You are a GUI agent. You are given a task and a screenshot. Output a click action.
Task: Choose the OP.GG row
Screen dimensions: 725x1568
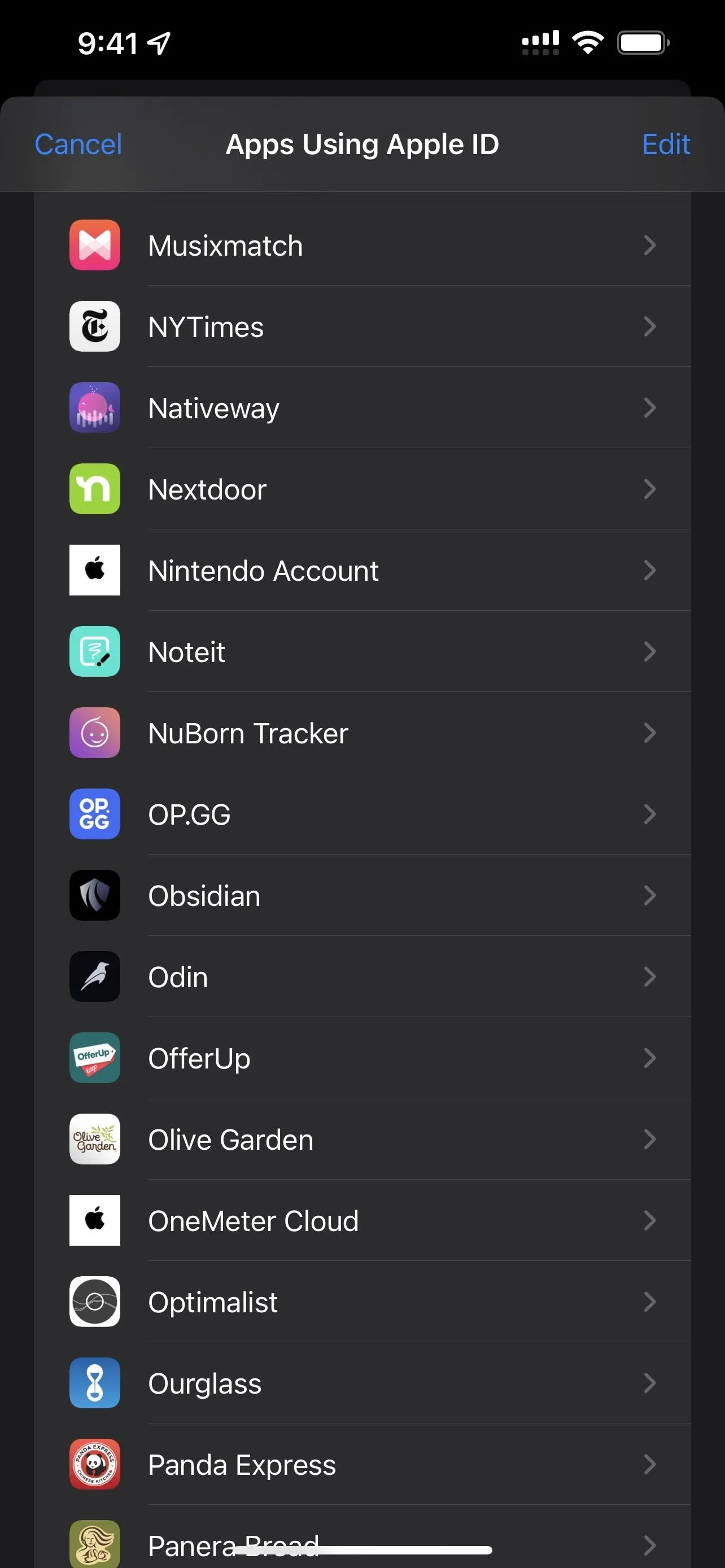tap(362, 814)
